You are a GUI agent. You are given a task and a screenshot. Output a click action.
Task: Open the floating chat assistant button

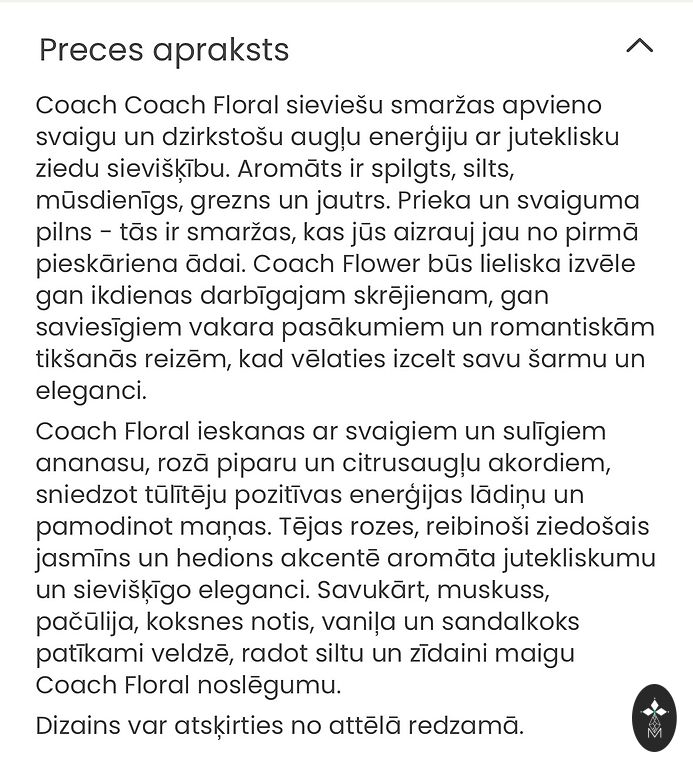(655, 717)
